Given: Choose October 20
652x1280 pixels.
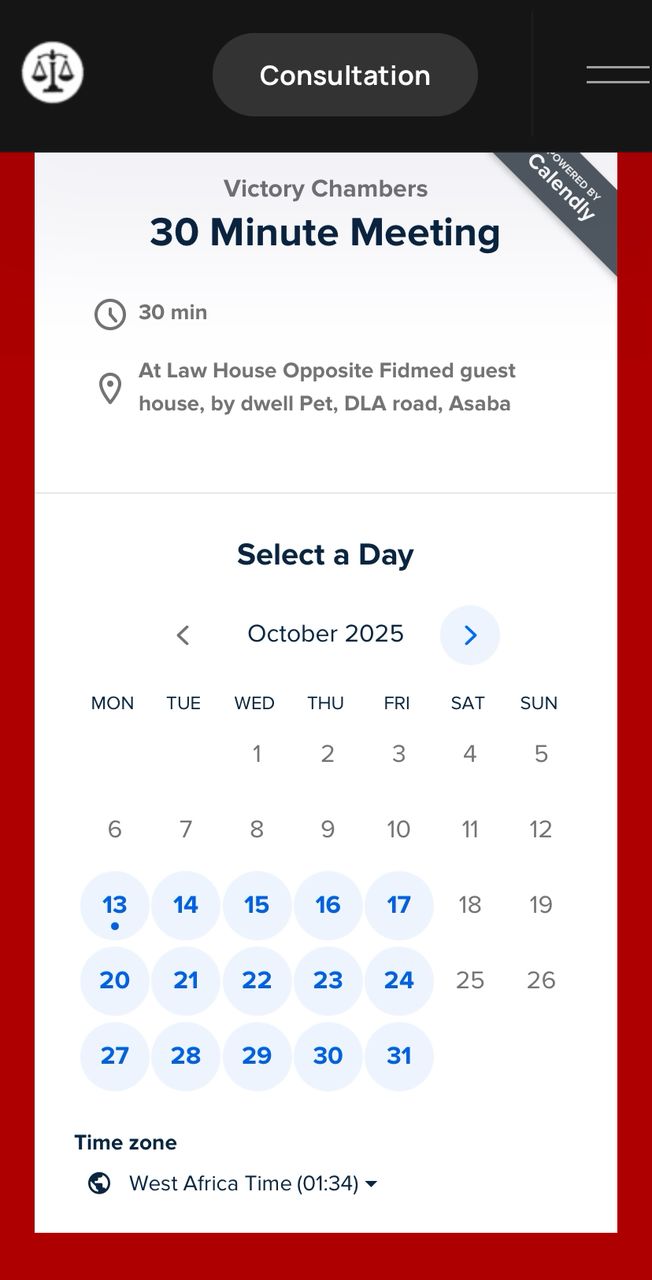Looking at the screenshot, I should [115, 981].
